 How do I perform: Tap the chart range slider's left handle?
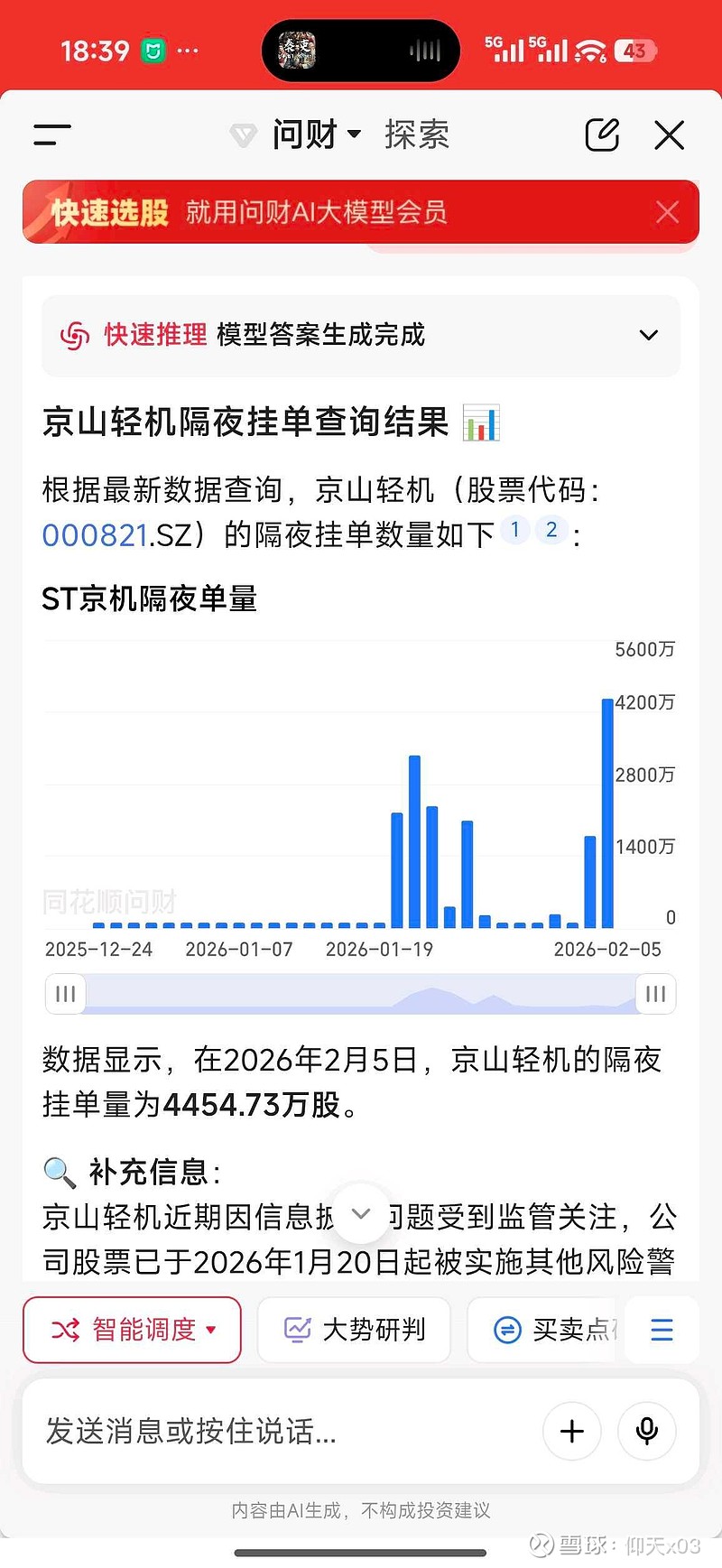tap(66, 994)
